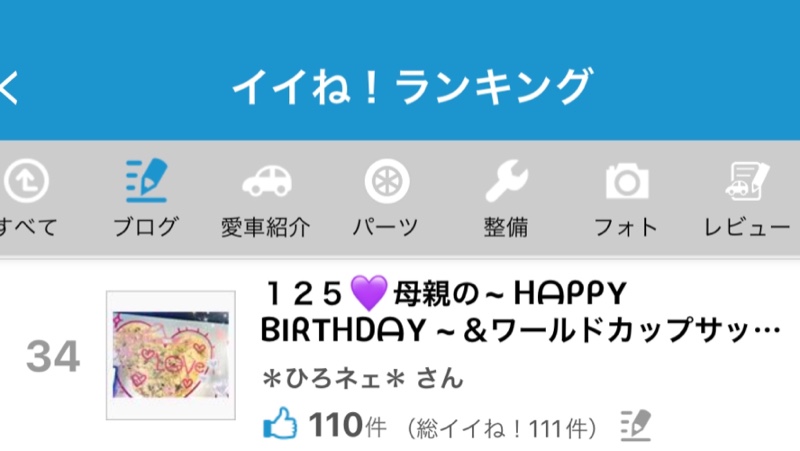This screenshot has width=800, height=451.
Task: Open the 愛車紹介 tab
Action: (266, 199)
